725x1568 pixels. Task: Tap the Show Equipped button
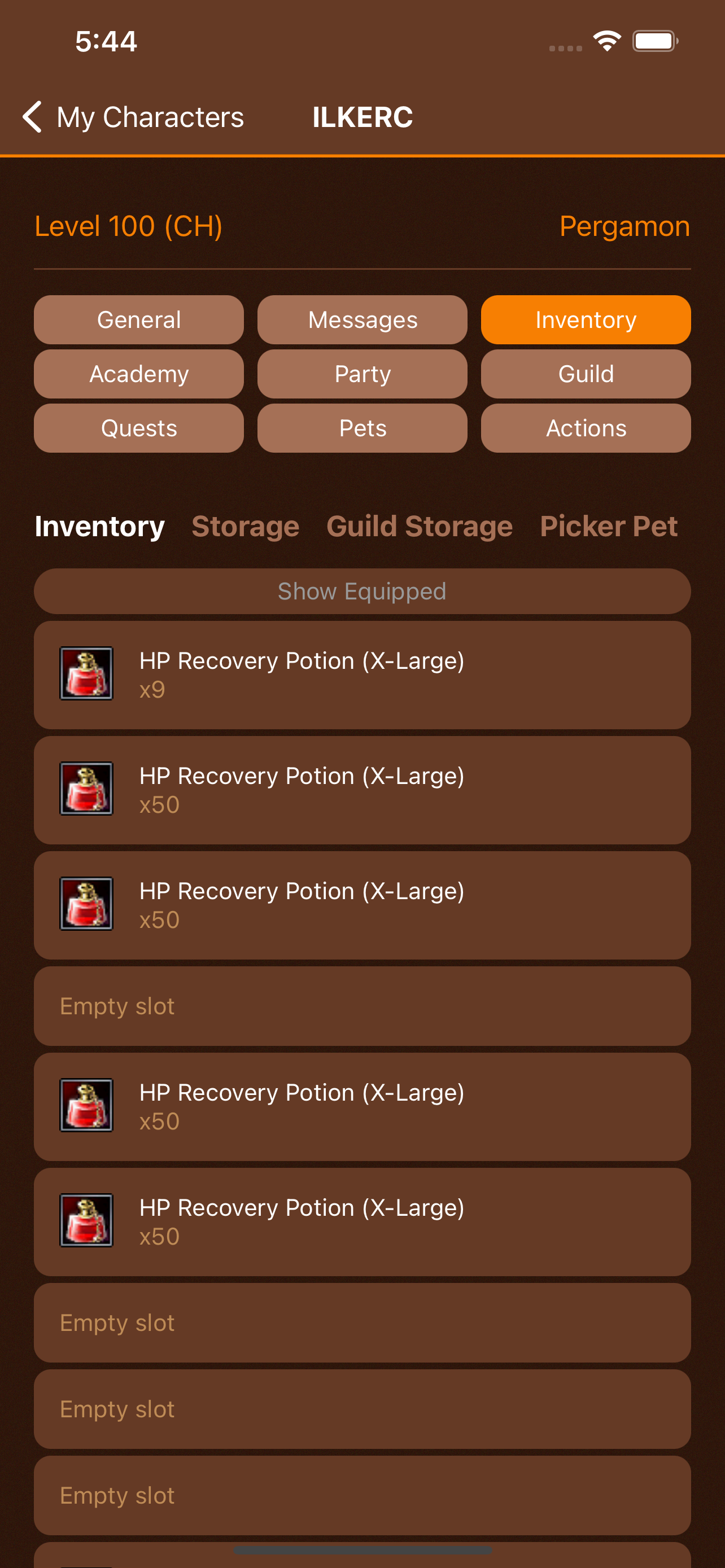click(x=362, y=591)
